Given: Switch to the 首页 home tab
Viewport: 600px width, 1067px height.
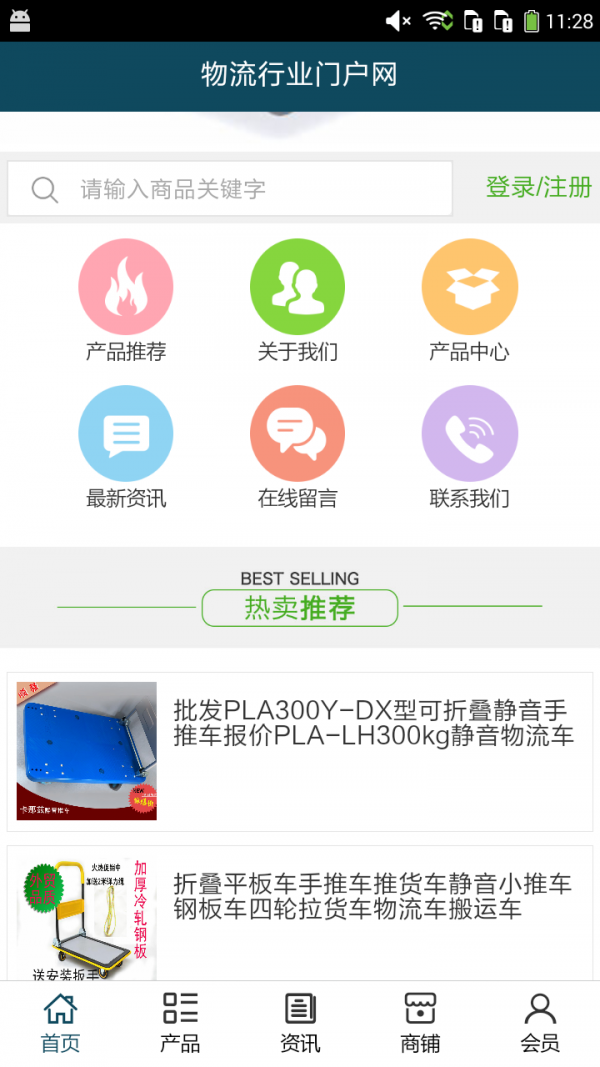Looking at the screenshot, I should pyautogui.click(x=60, y=1023).
